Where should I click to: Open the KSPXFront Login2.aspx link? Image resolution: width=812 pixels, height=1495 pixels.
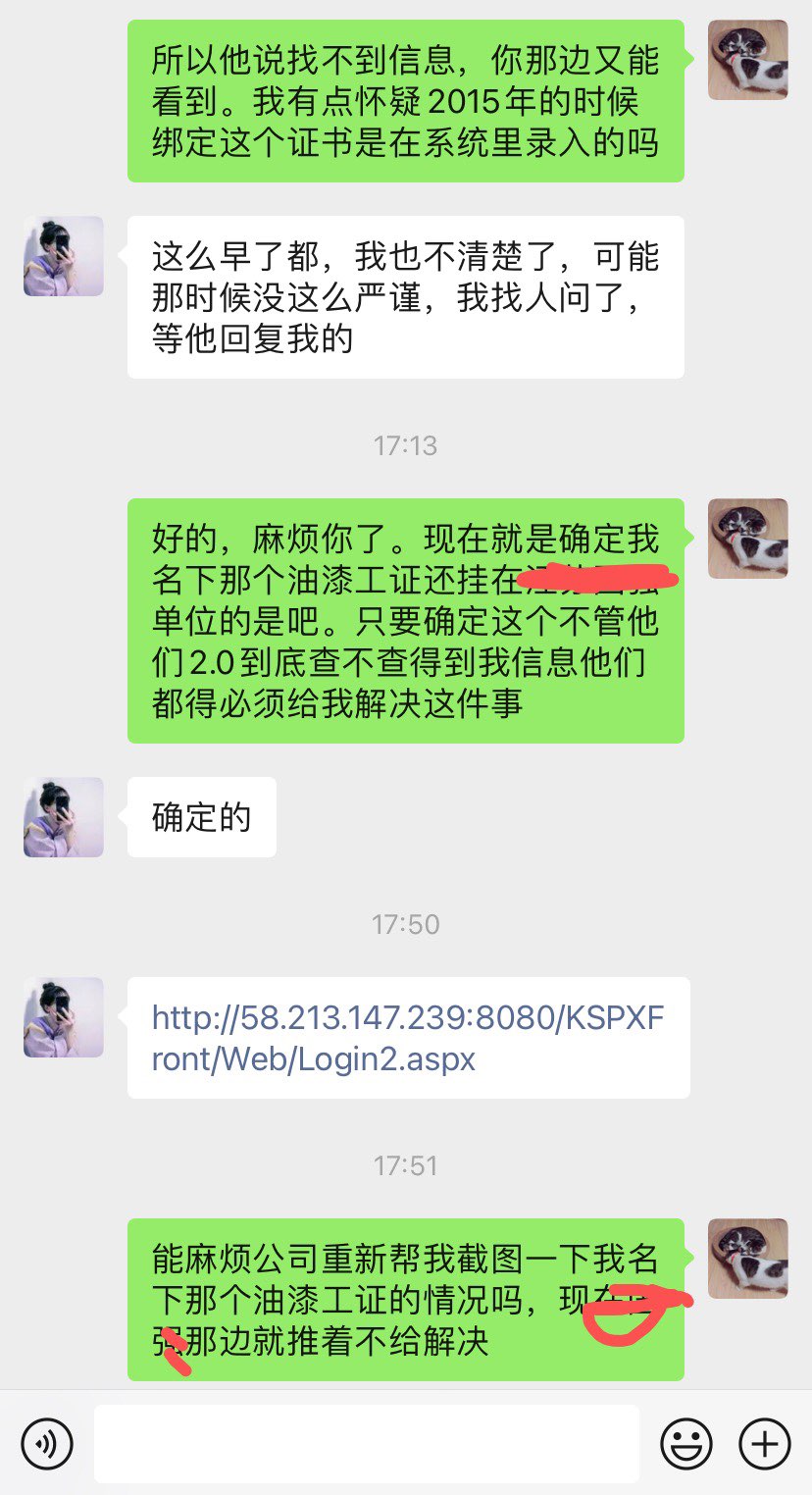pyautogui.click(x=407, y=1038)
